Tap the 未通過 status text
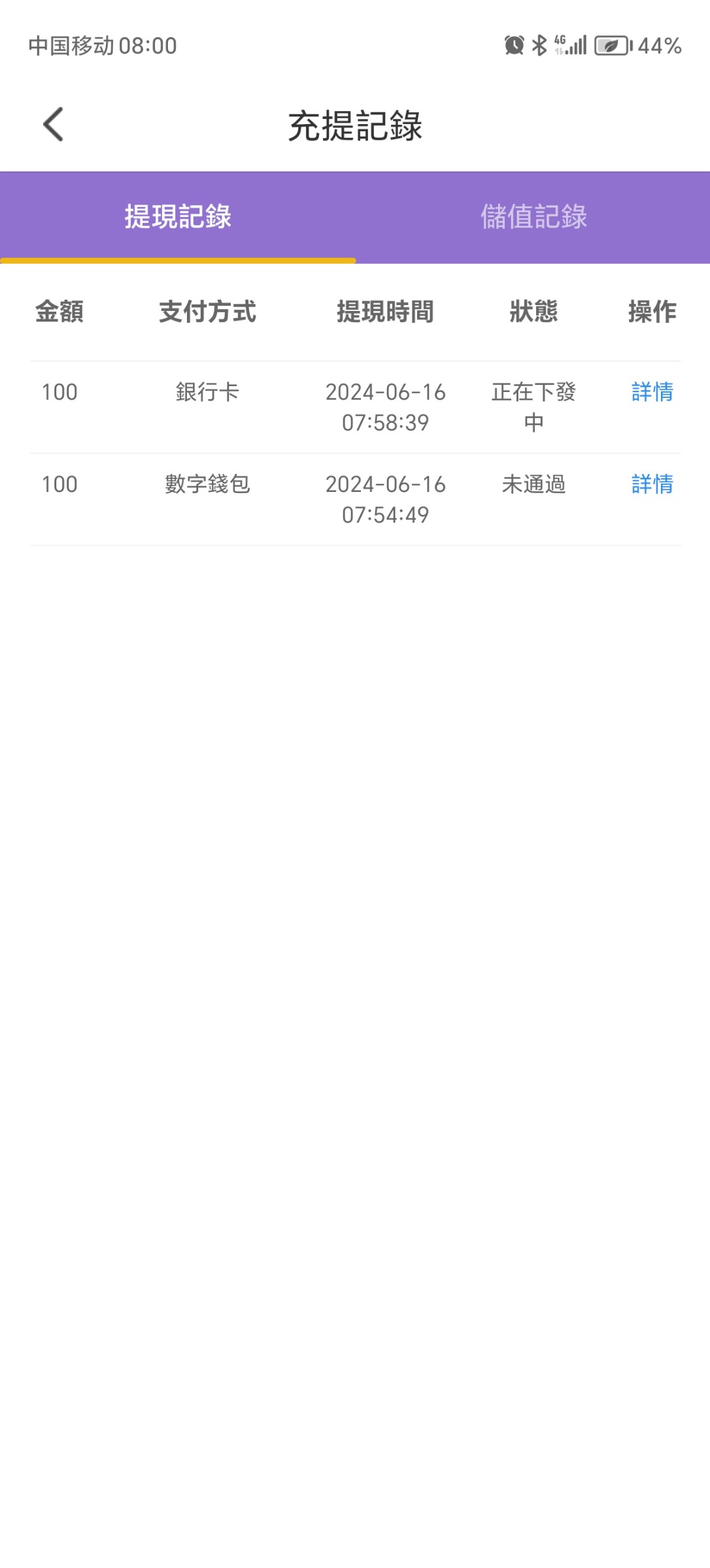Viewport: 710px width, 1568px height. tap(534, 485)
